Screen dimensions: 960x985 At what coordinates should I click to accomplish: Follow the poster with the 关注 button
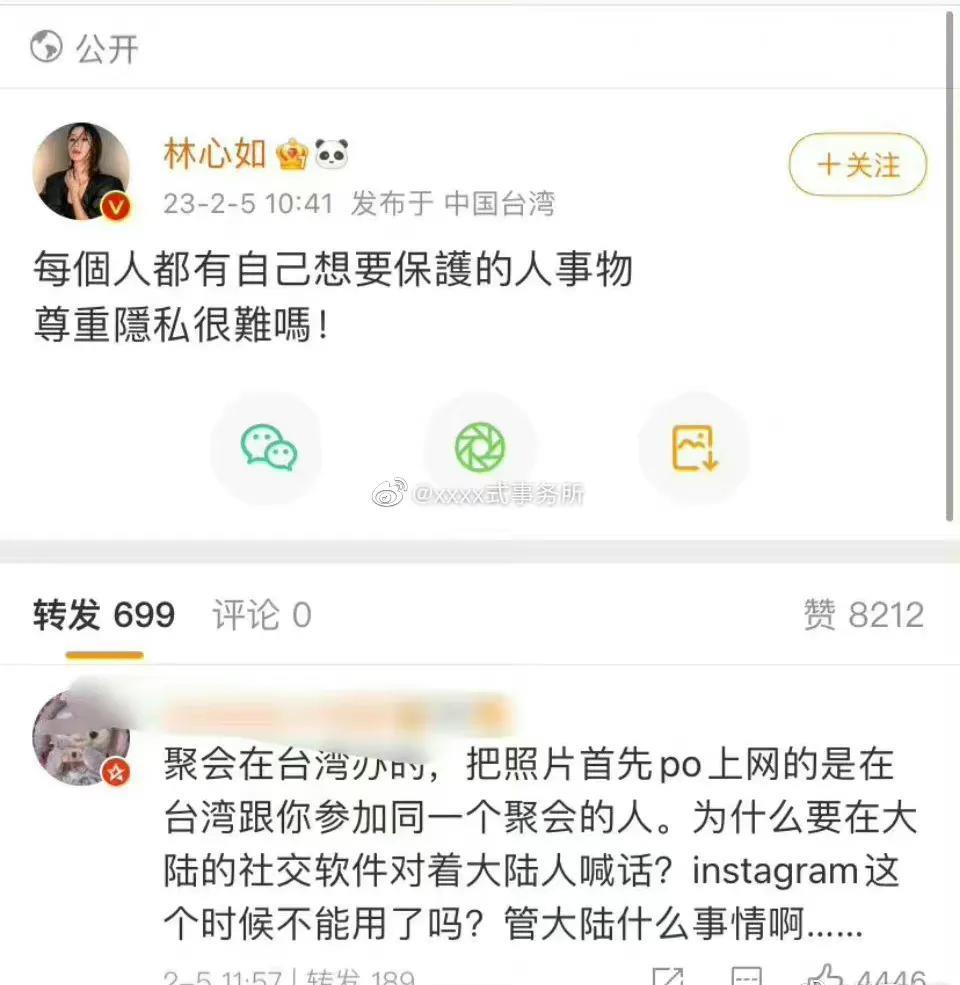tap(857, 166)
